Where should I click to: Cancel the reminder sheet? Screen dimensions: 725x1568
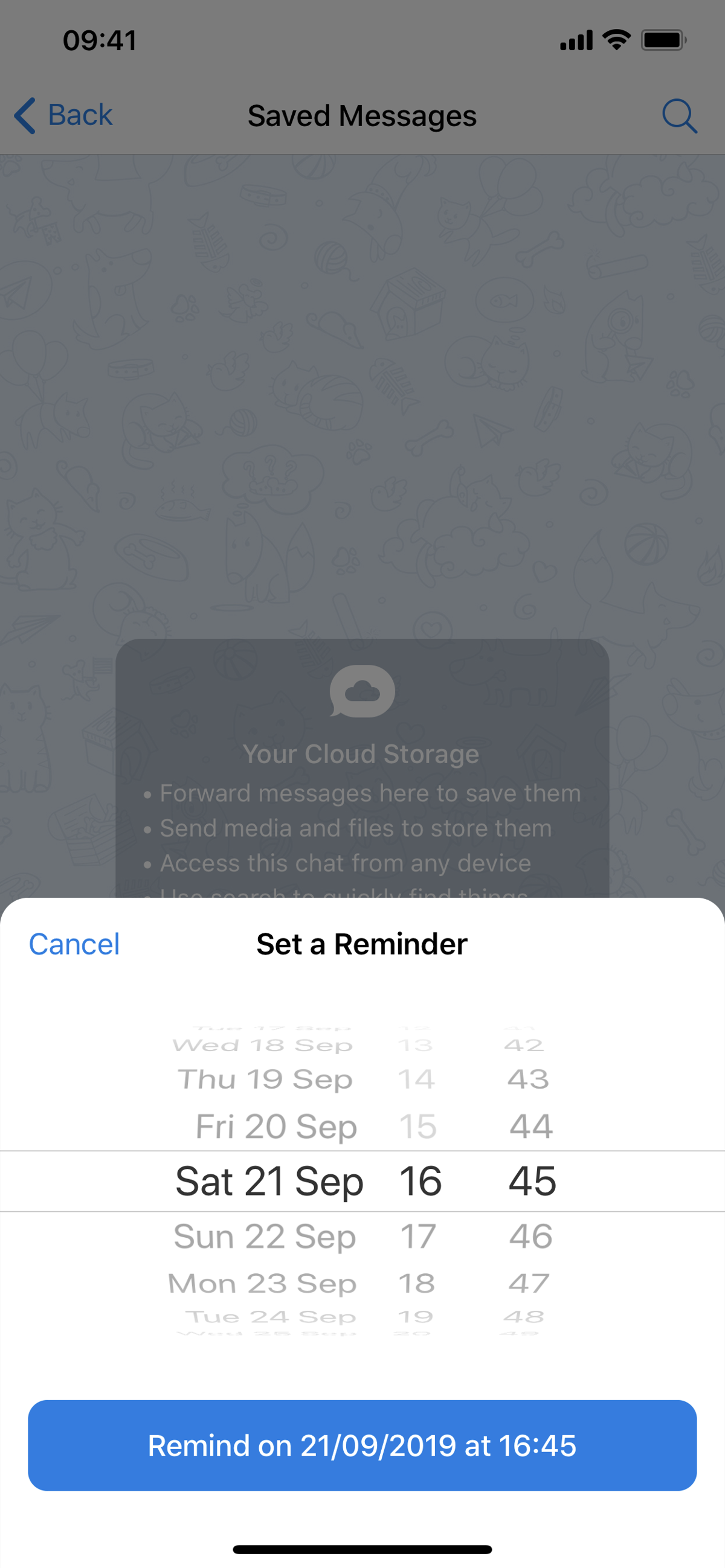coord(74,944)
